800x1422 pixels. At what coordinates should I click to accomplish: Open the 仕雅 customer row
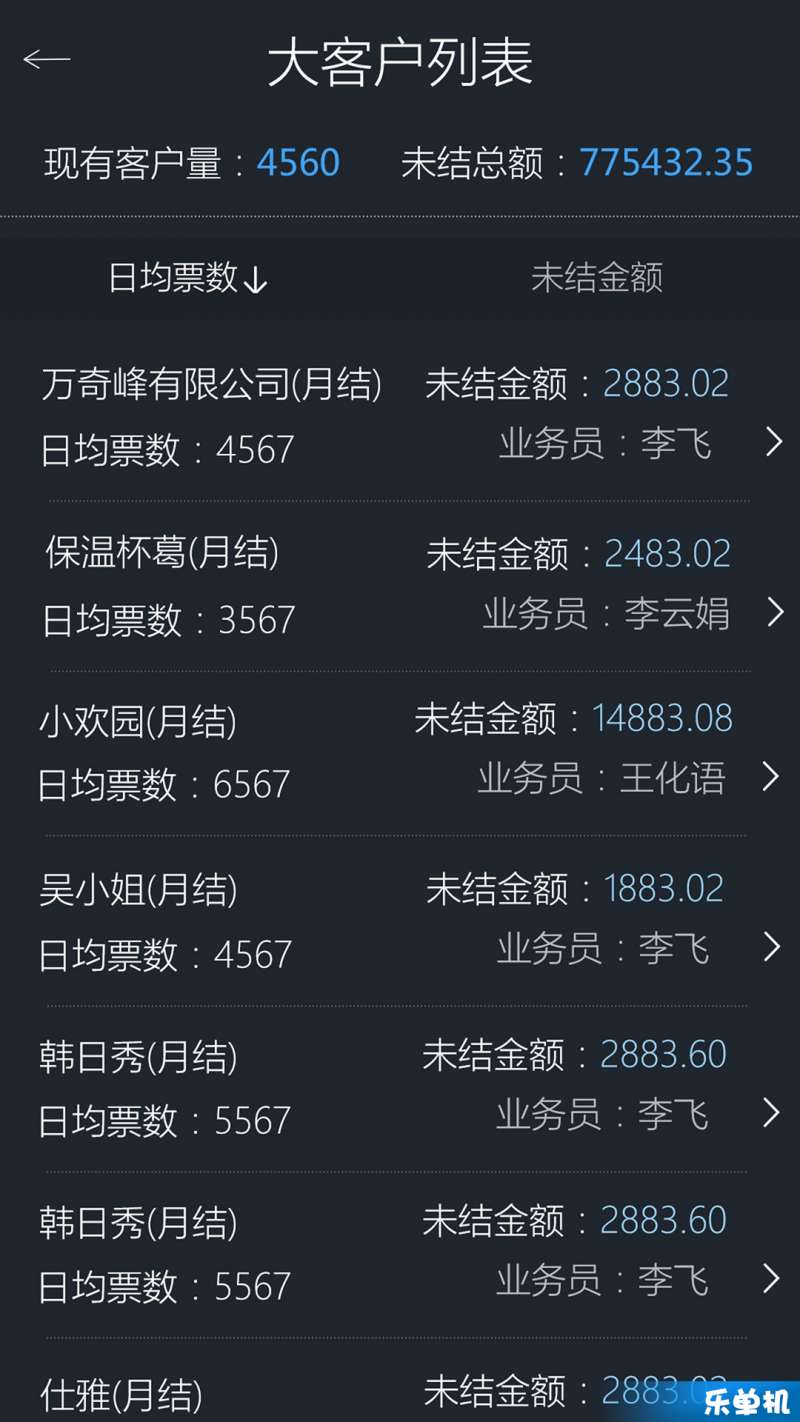coord(400,1382)
